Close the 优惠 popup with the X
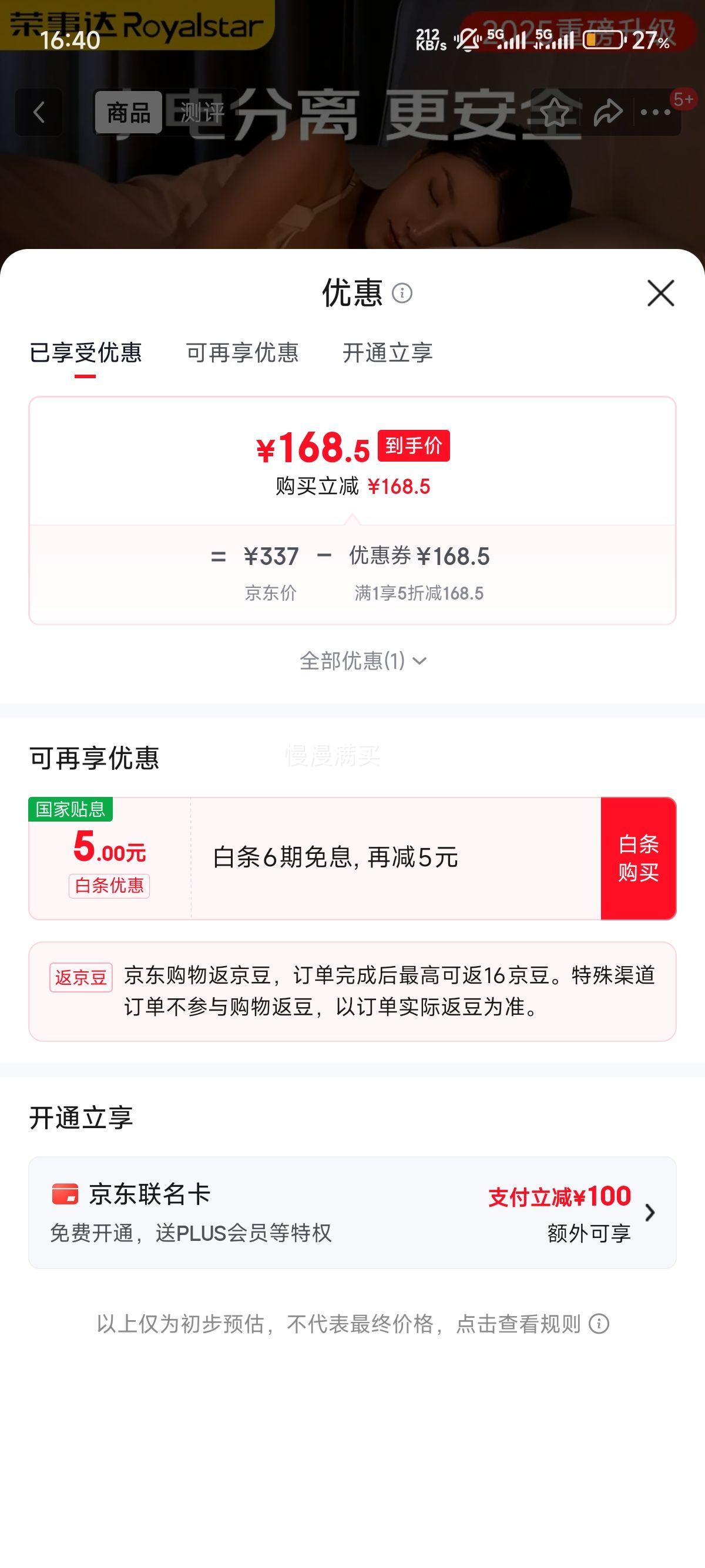 (662, 293)
